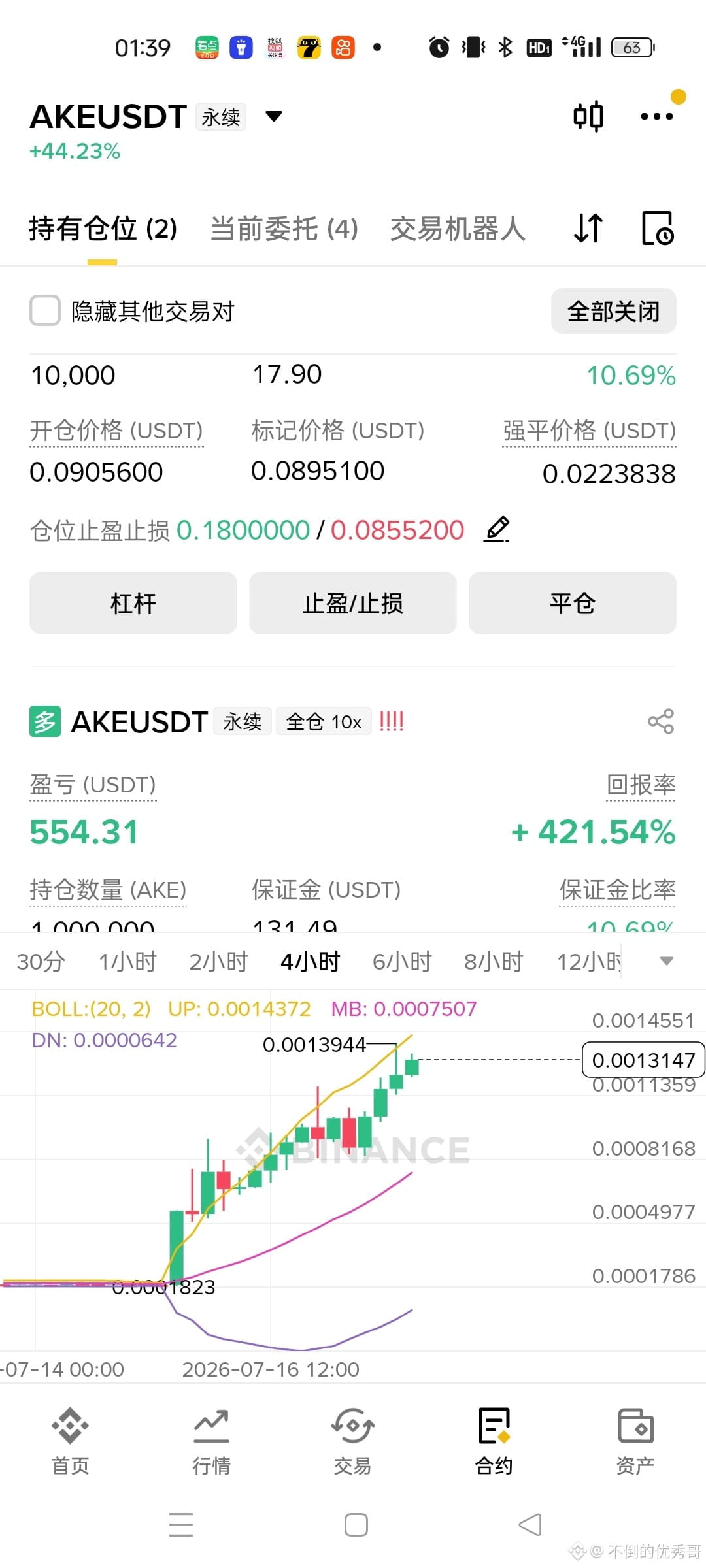Switch to the 交易机器人 tab
Screen dimensions: 706x1568
(x=458, y=229)
